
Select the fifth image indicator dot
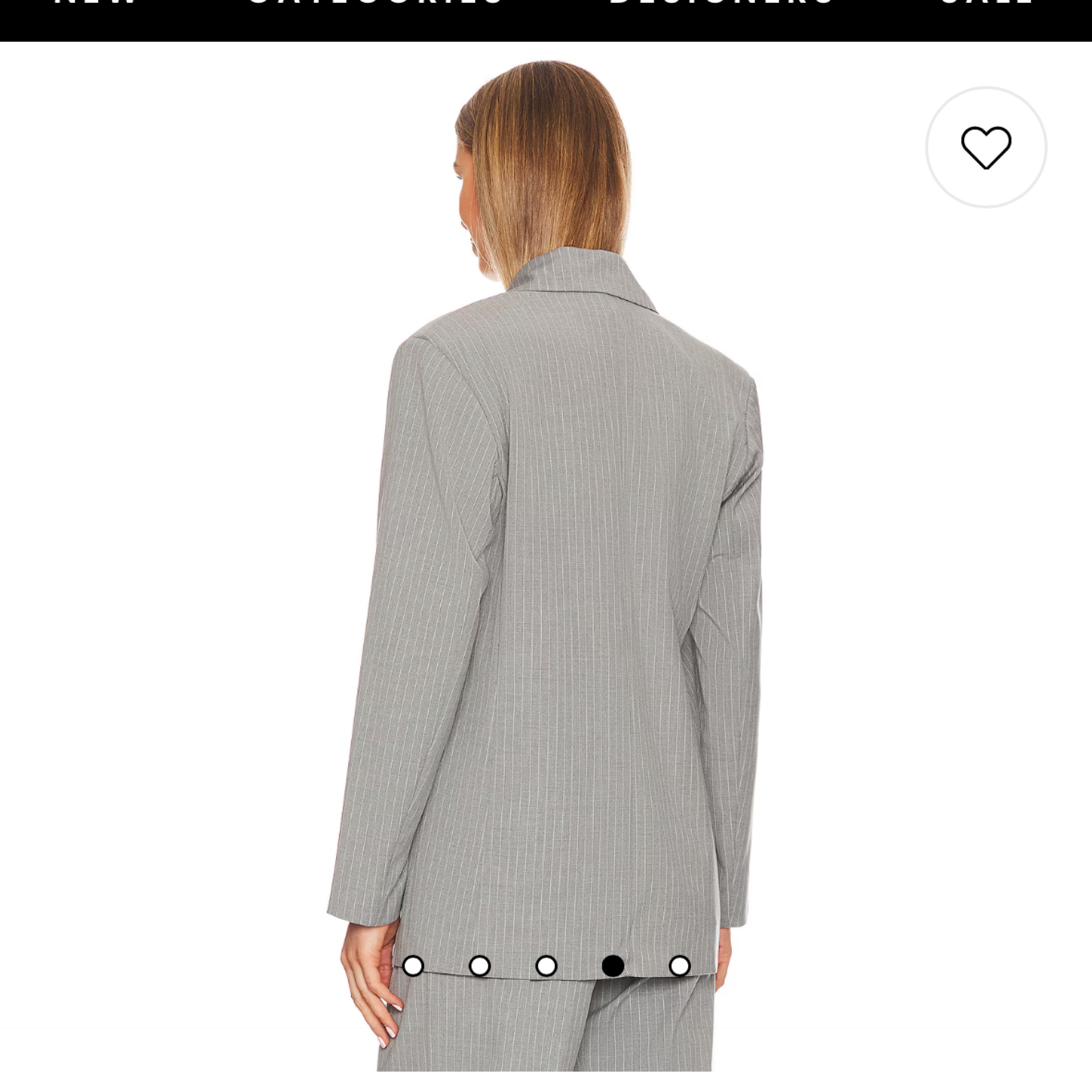(679, 966)
